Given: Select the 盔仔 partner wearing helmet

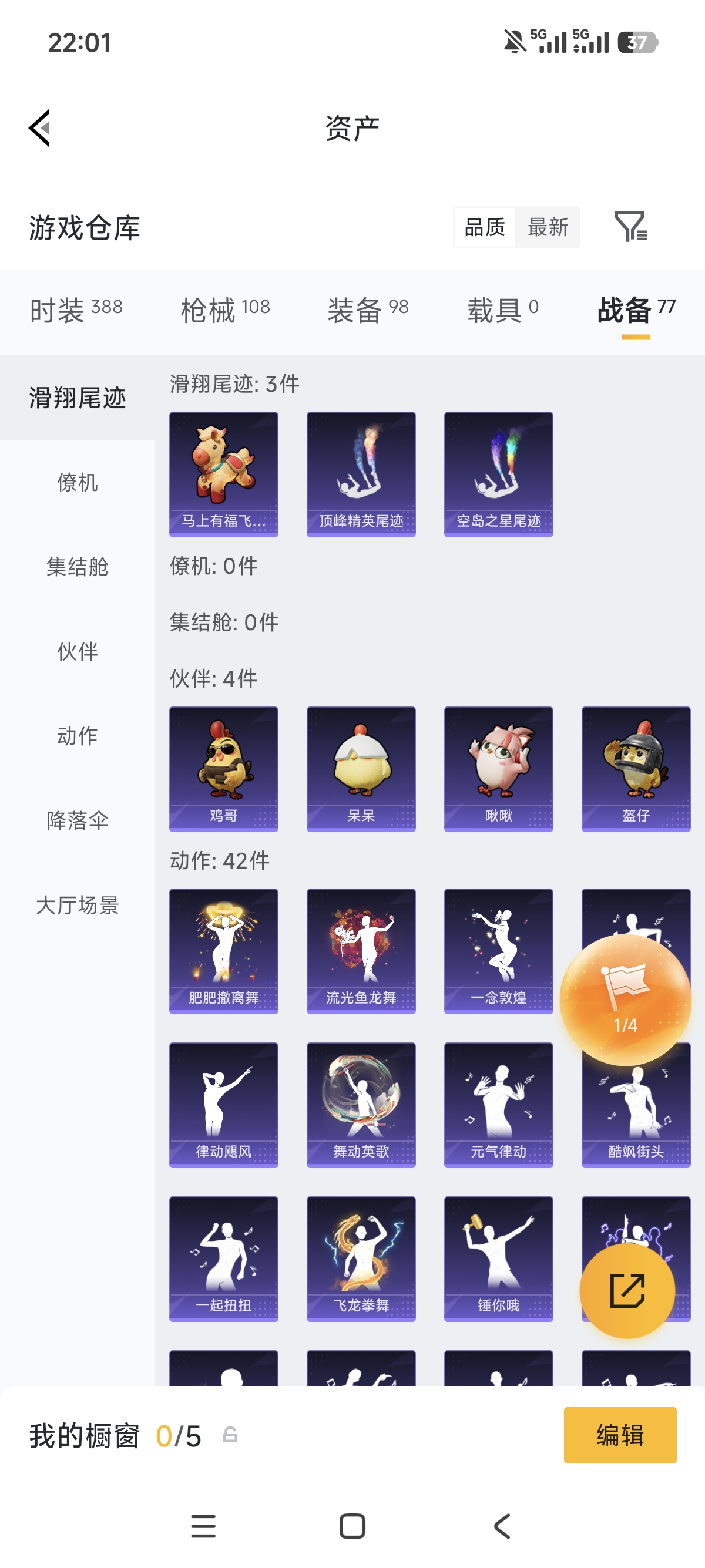Looking at the screenshot, I should 636,767.
